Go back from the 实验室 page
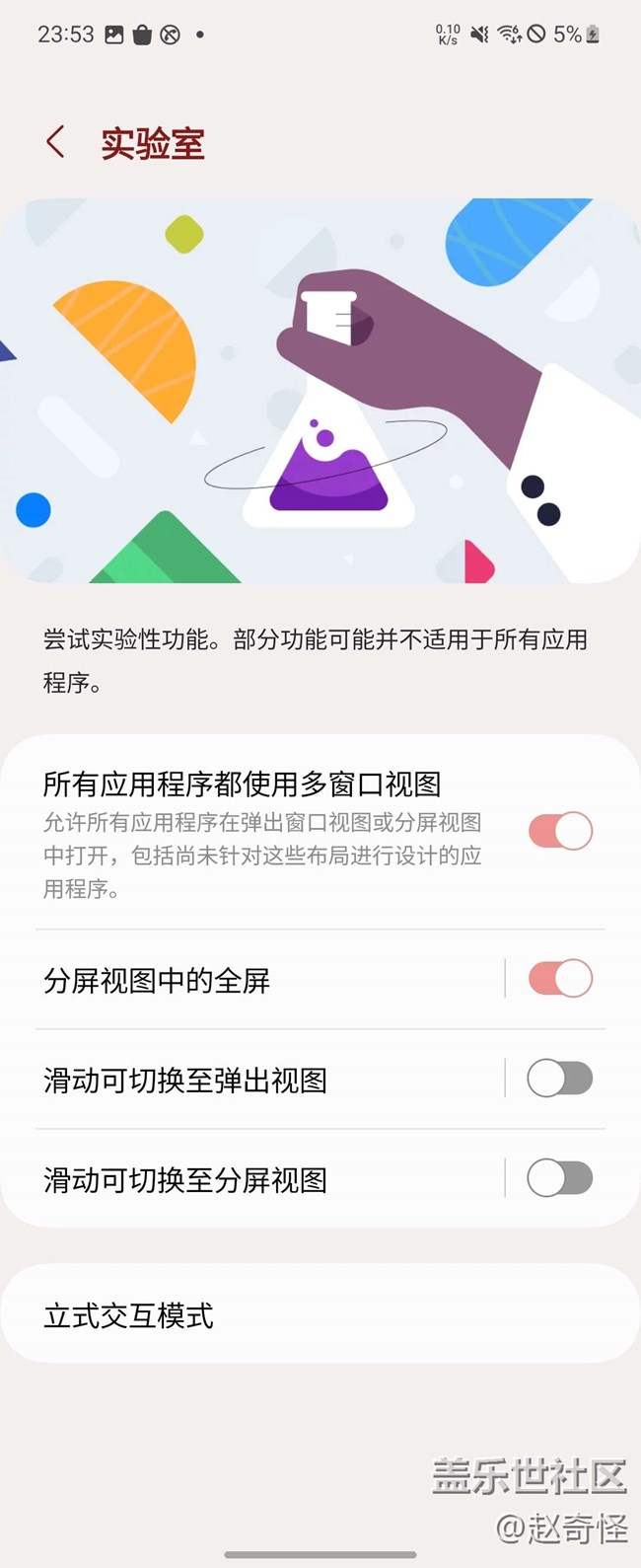641x1568 pixels. [x=56, y=142]
